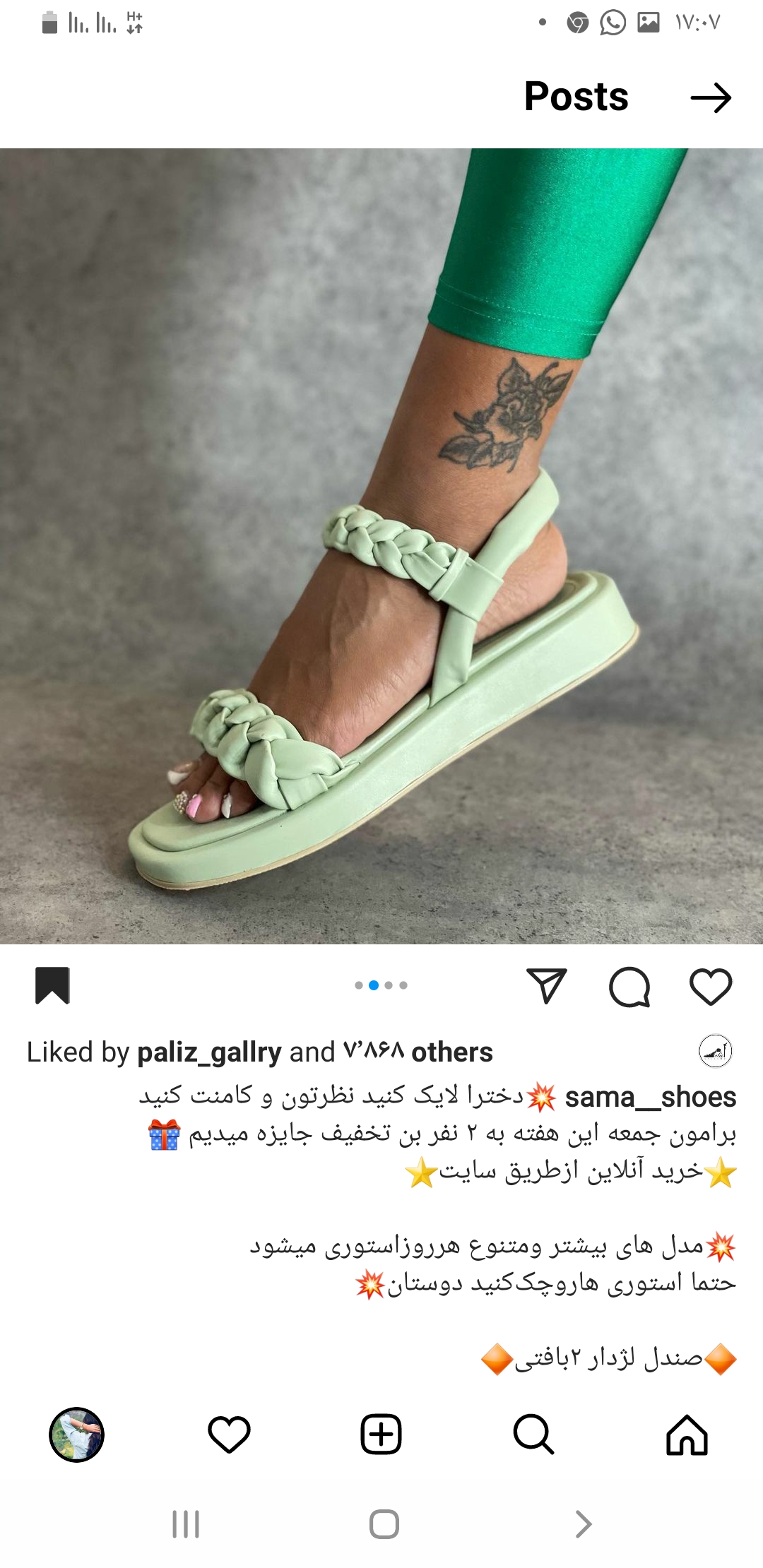Switch to my profile tab

click(x=76, y=1435)
